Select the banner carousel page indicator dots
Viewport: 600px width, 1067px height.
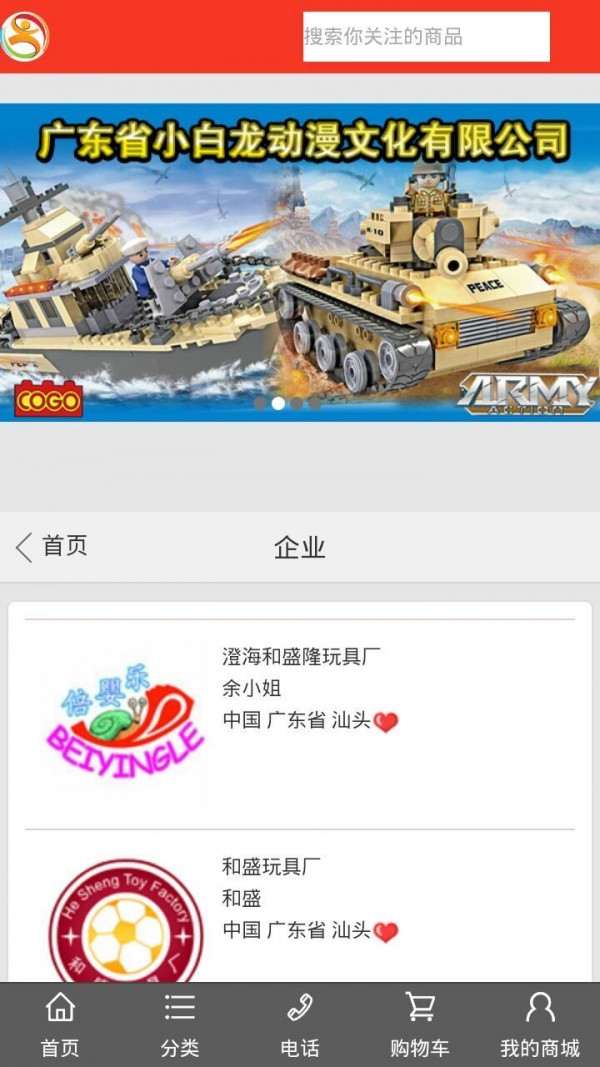tap(287, 404)
